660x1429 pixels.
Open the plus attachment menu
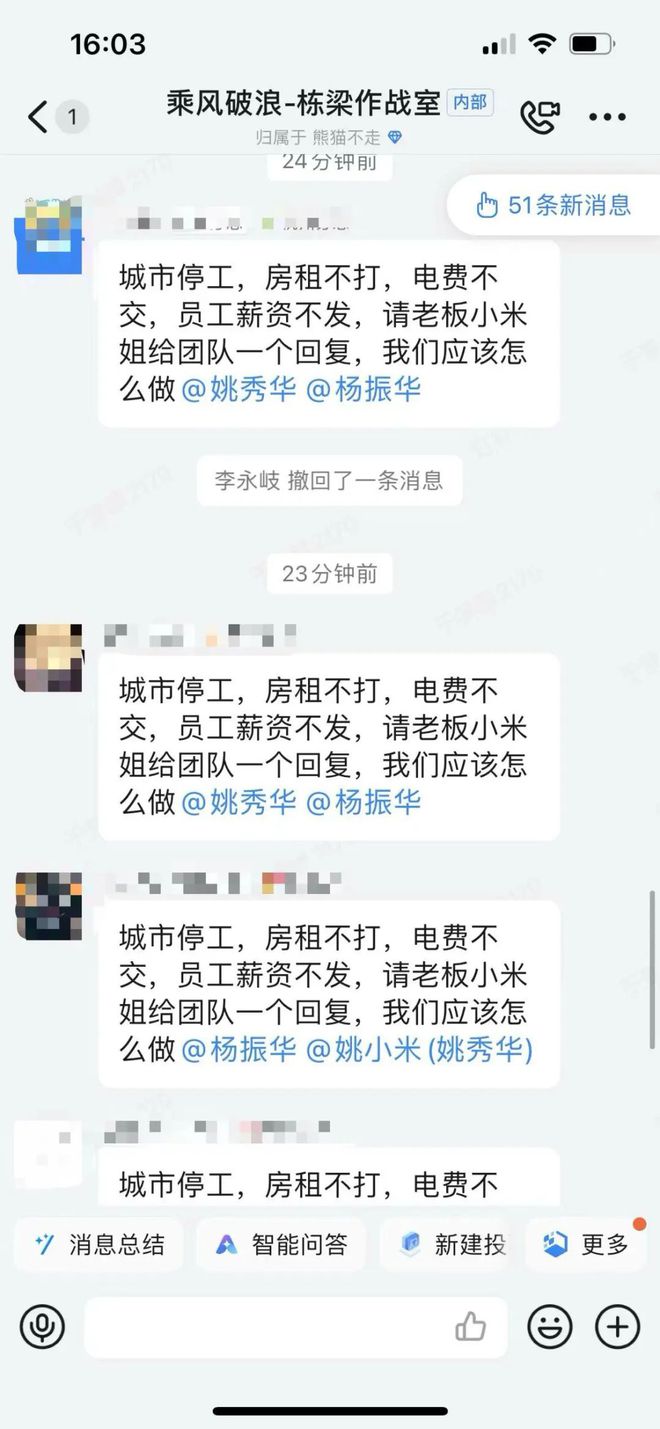point(617,1328)
